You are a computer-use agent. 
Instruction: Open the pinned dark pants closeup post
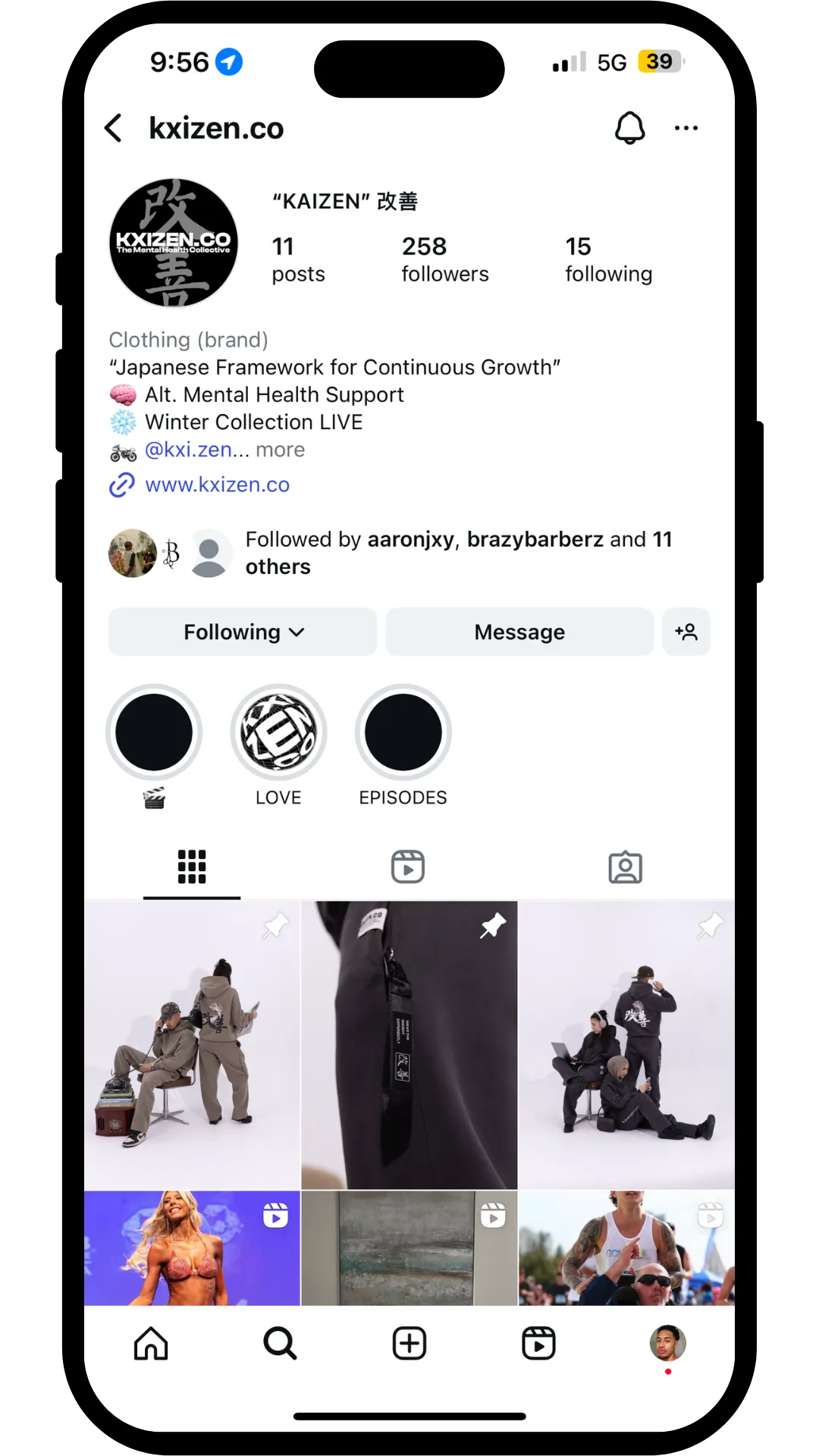(409, 1045)
